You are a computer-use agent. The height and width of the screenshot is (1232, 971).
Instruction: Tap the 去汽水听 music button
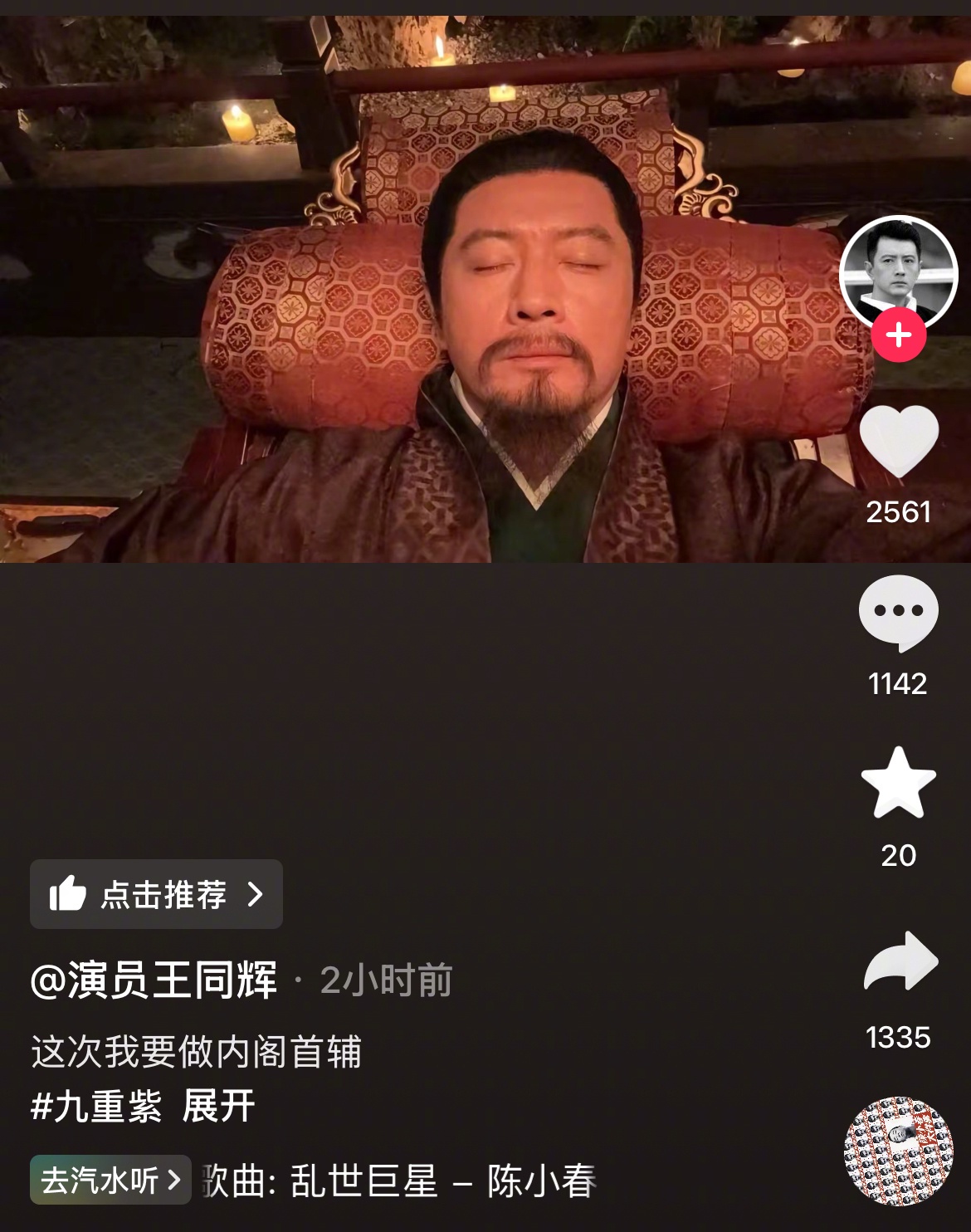[x=110, y=1180]
